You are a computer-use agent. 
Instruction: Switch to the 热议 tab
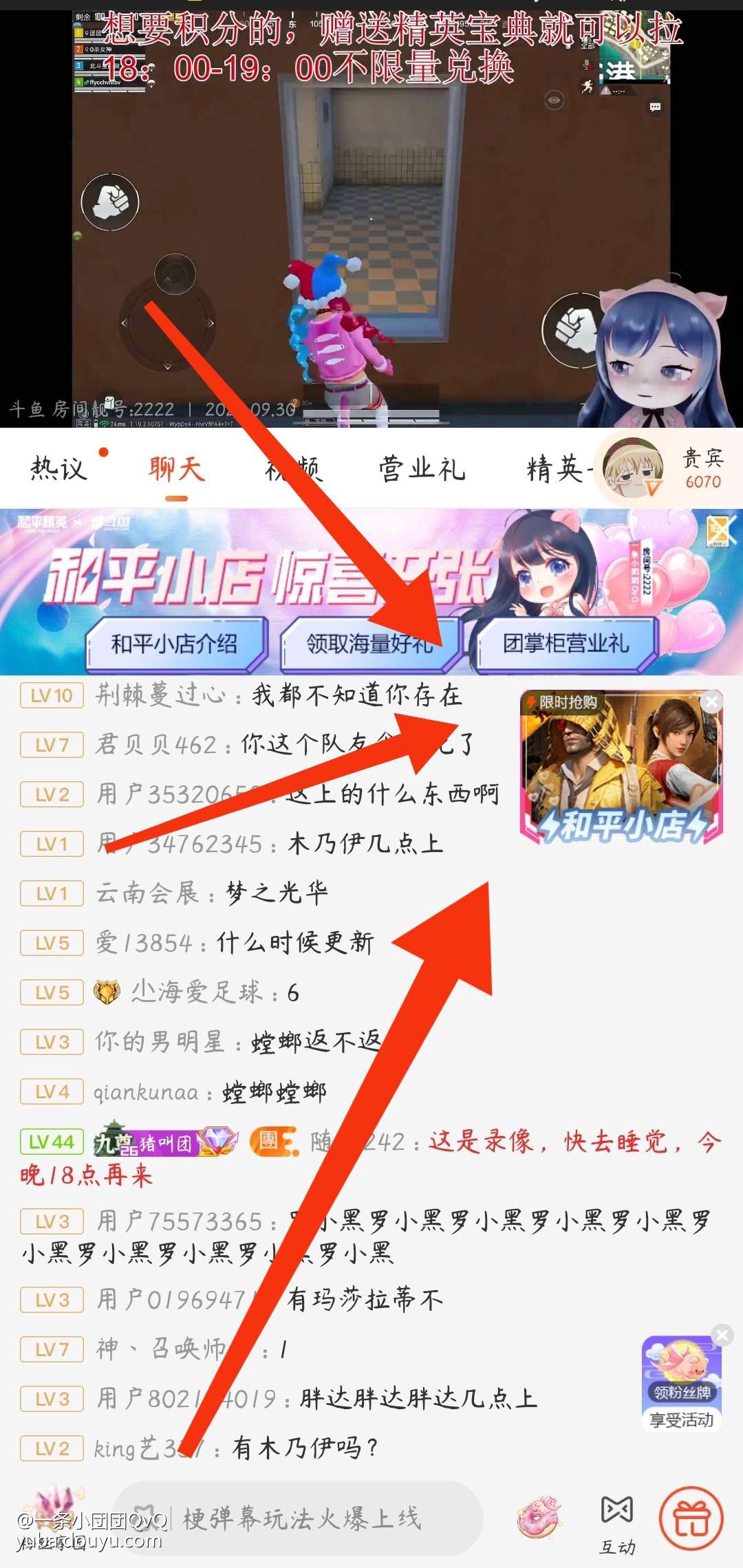coord(59,469)
